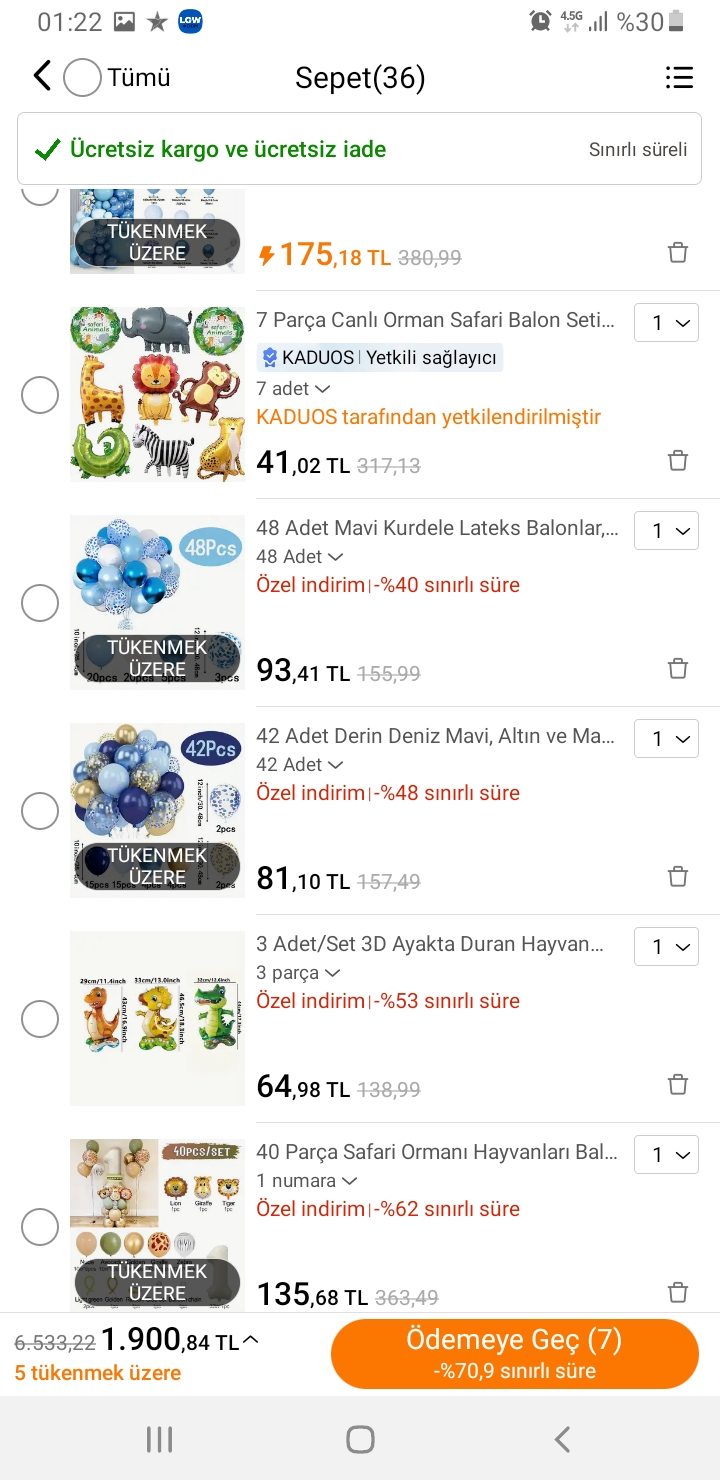
Task: Expand the 3 parça variant options
Action: click(x=298, y=973)
